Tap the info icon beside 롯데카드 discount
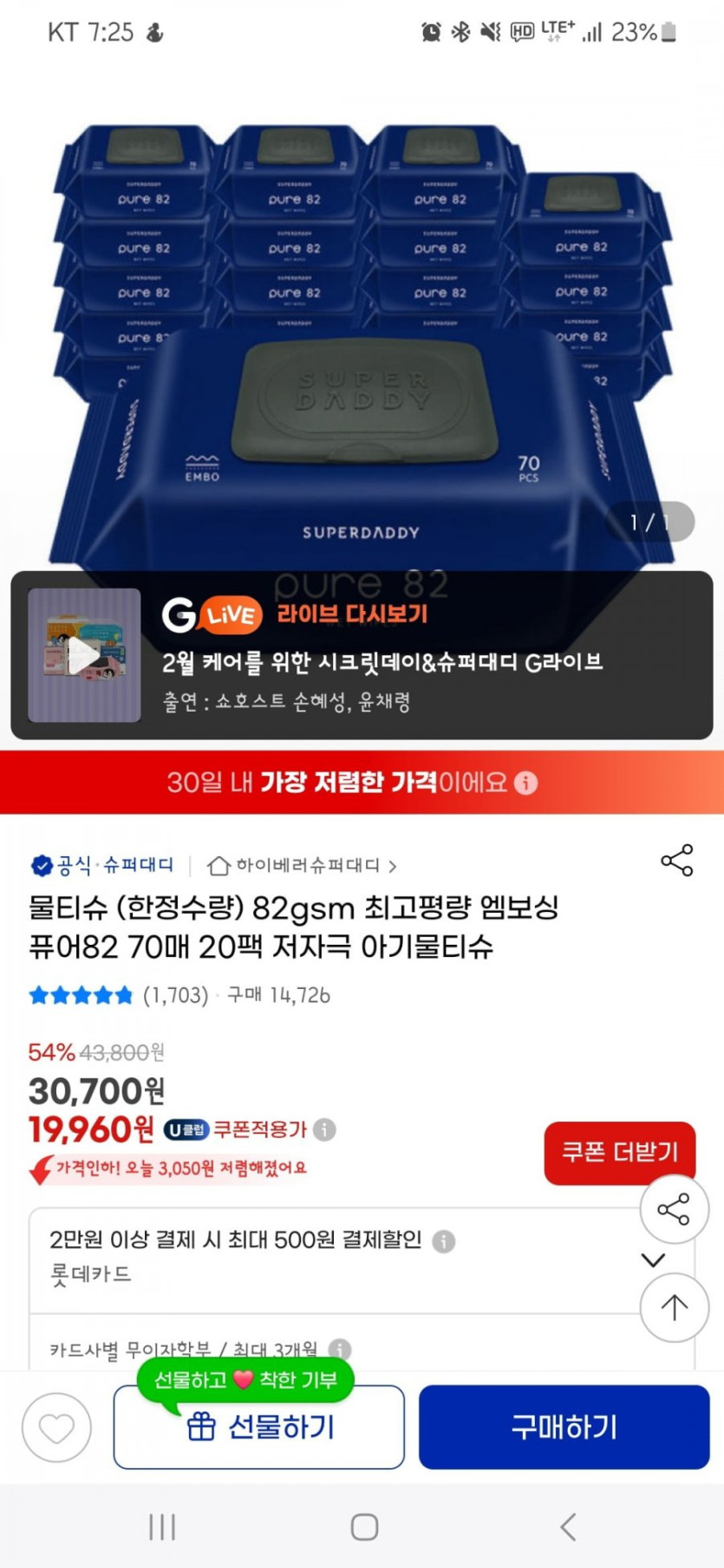Image resolution: width=724 pixels, height=1568 pixels. pyautogui.click(x=443, y=1239)
